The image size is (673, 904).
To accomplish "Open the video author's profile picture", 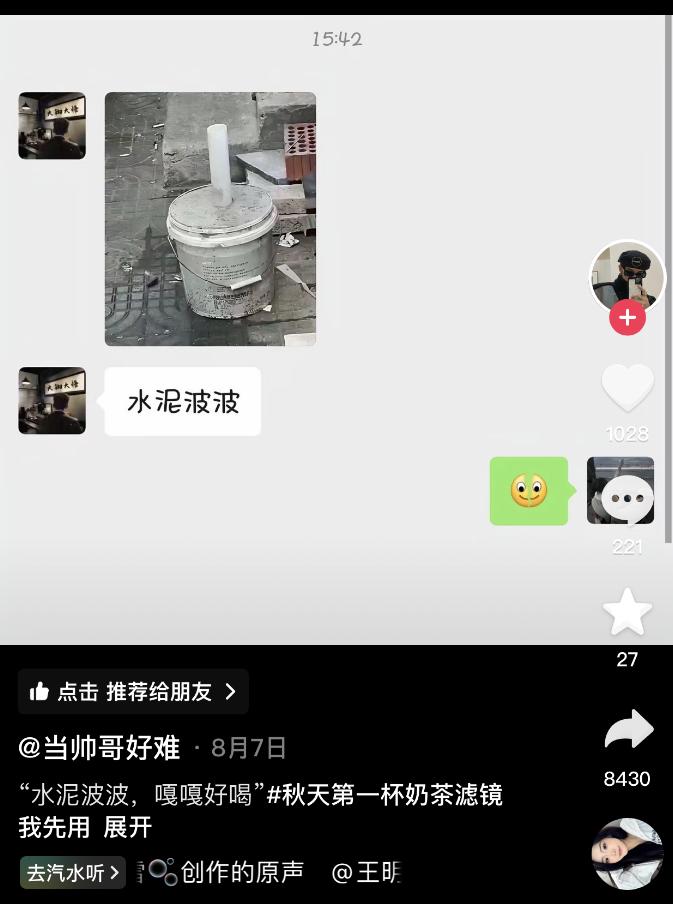I will [627, 276].
